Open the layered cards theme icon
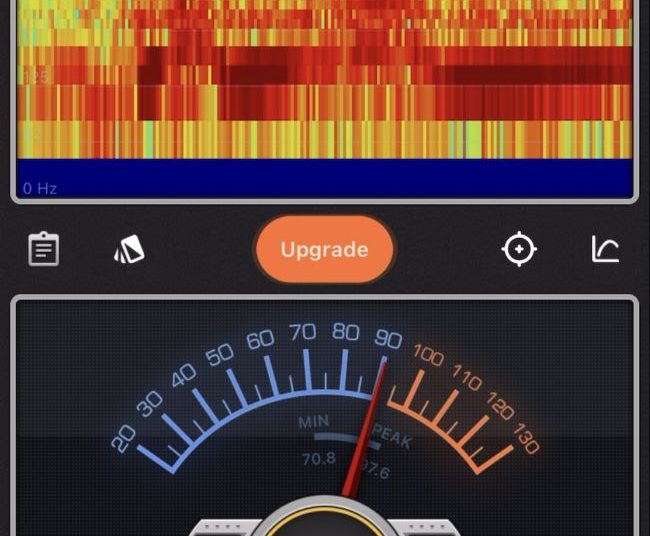 pos(129,250)
